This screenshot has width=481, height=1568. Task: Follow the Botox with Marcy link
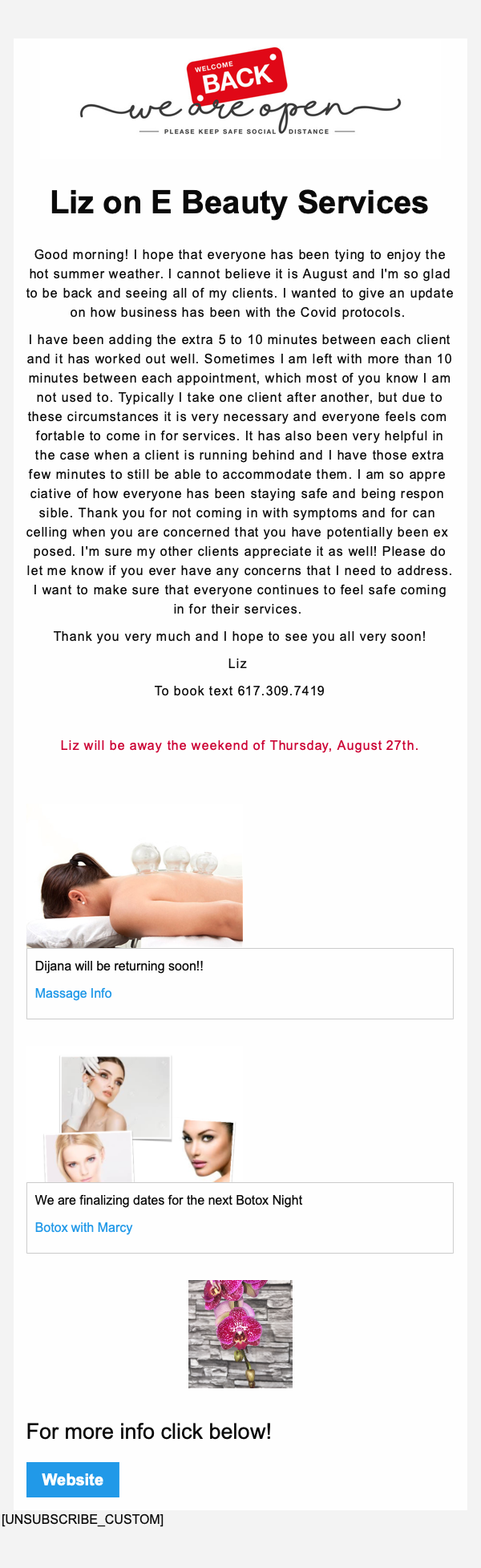click(83, 1227)
